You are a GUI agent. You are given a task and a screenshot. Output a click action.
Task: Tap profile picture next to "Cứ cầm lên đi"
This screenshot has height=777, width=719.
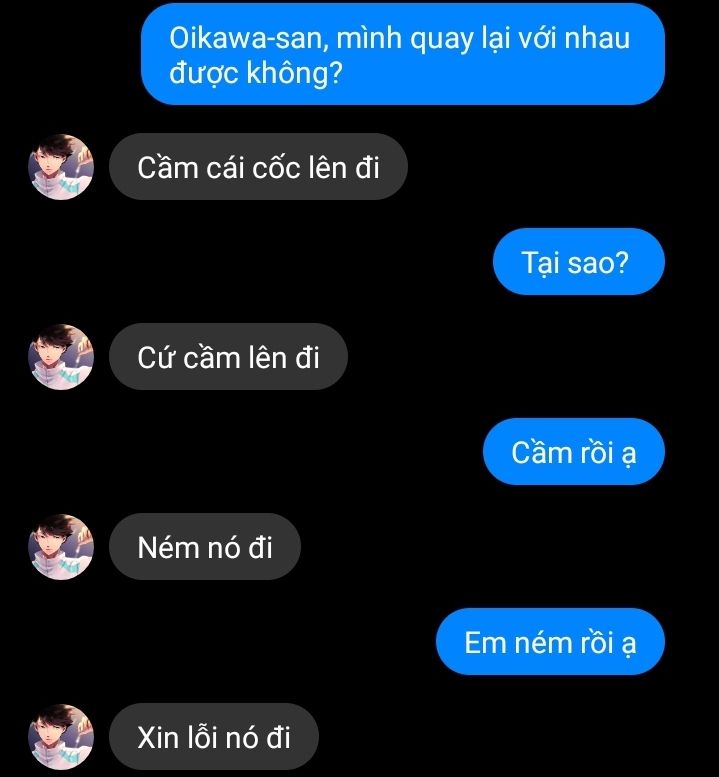tap(61, 356)
